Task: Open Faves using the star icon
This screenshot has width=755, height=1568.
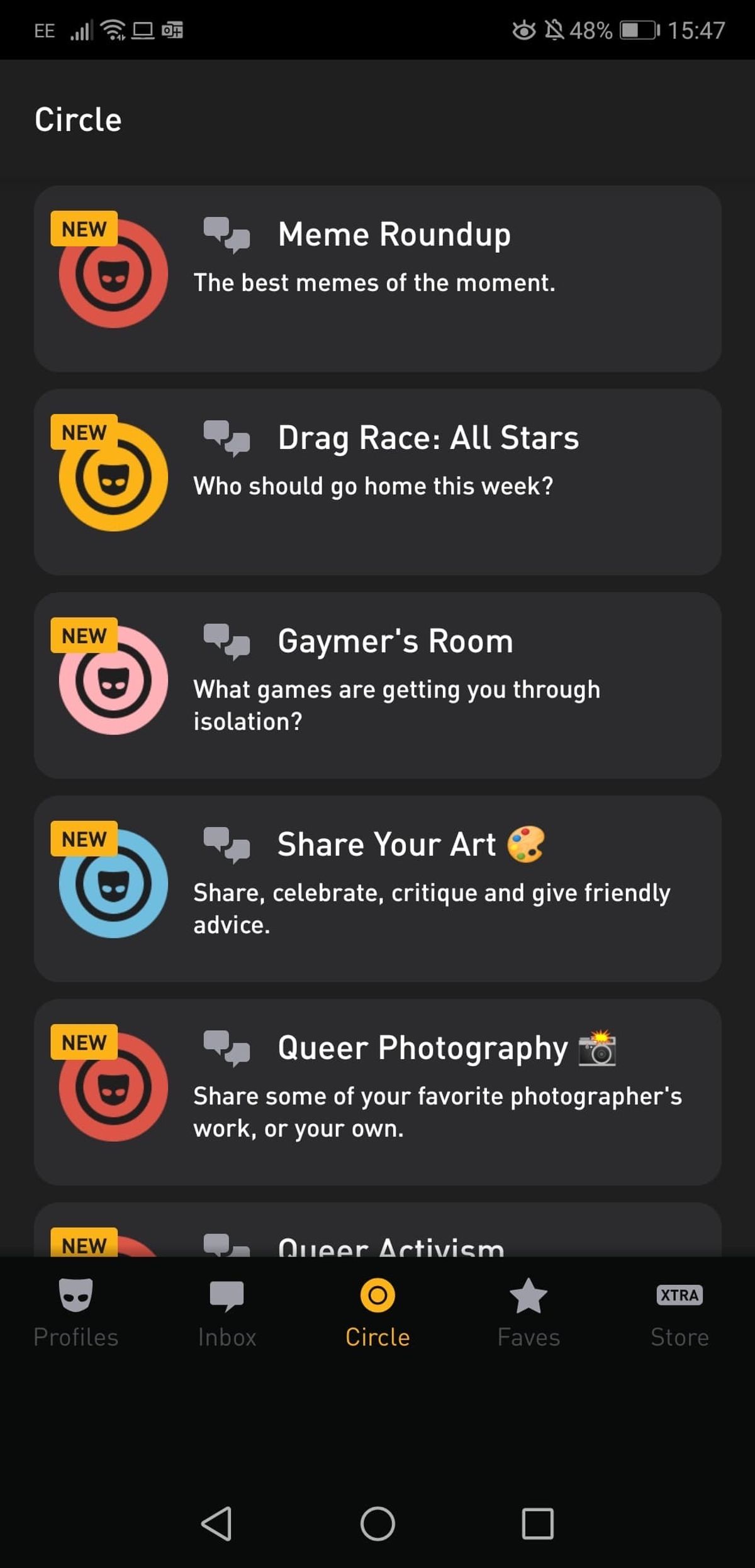Action: pos(528,1294)
